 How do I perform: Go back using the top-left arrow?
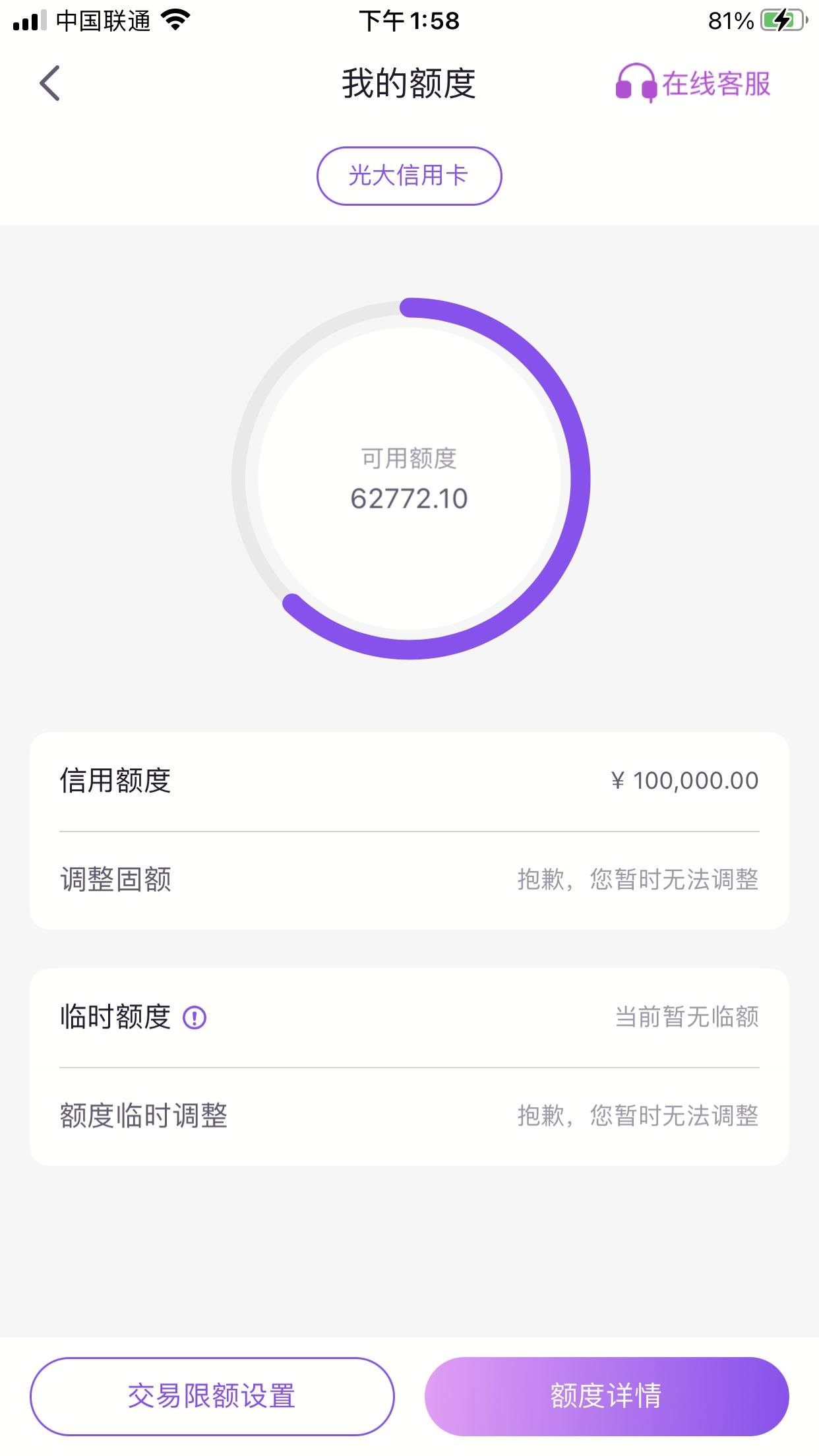tap(49, 83)
